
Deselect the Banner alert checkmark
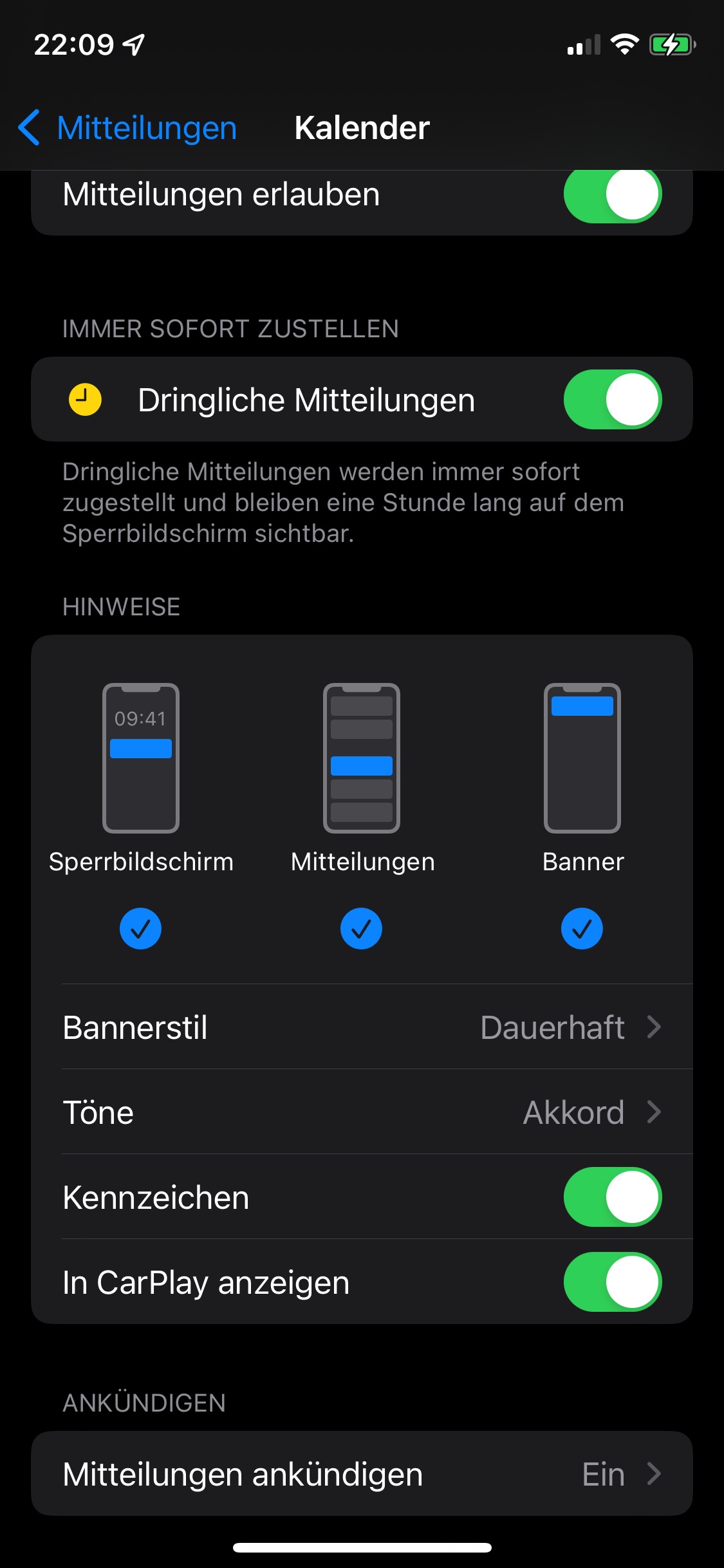[582, 928]
